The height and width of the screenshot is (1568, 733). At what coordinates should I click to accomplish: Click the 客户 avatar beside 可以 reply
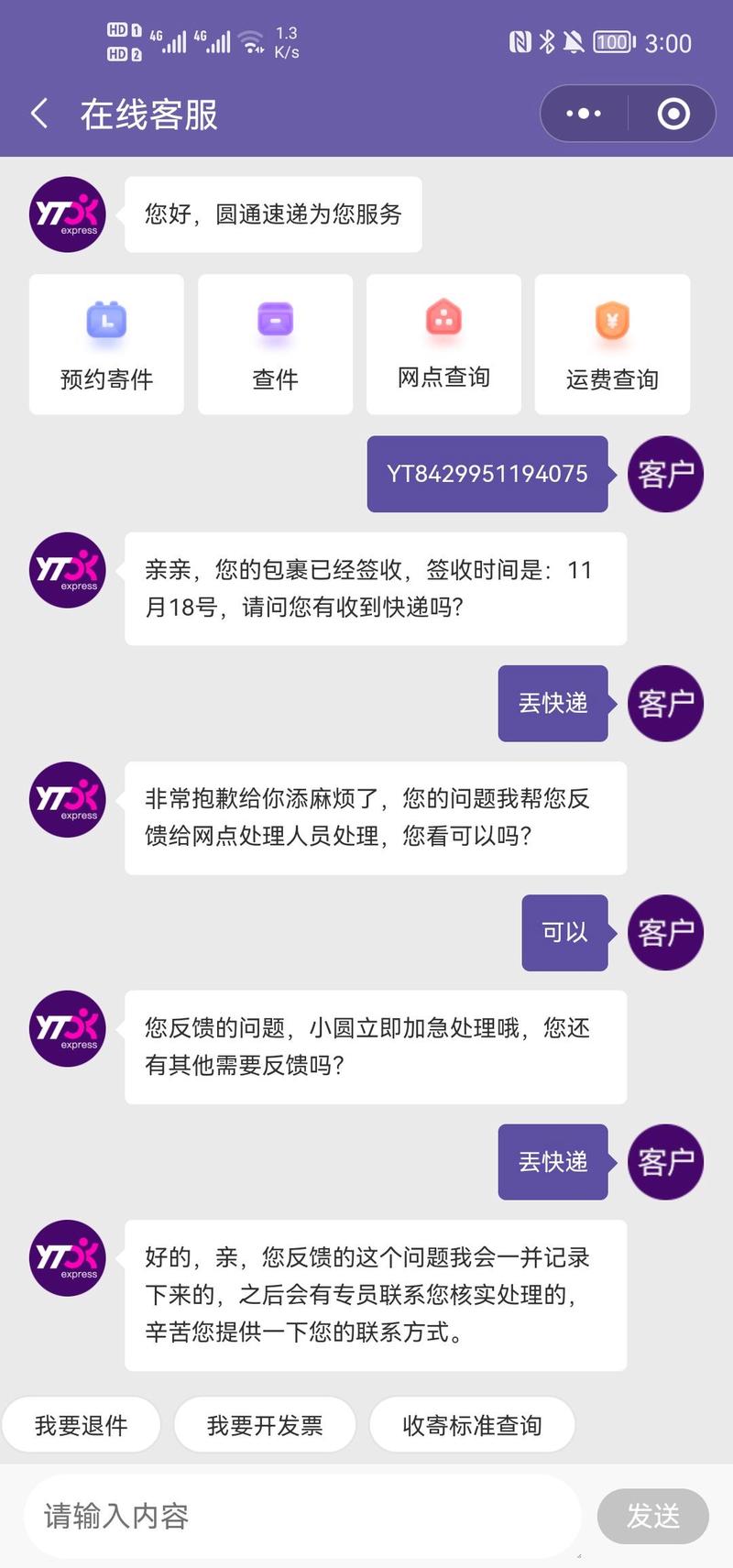tap(664, 932)
